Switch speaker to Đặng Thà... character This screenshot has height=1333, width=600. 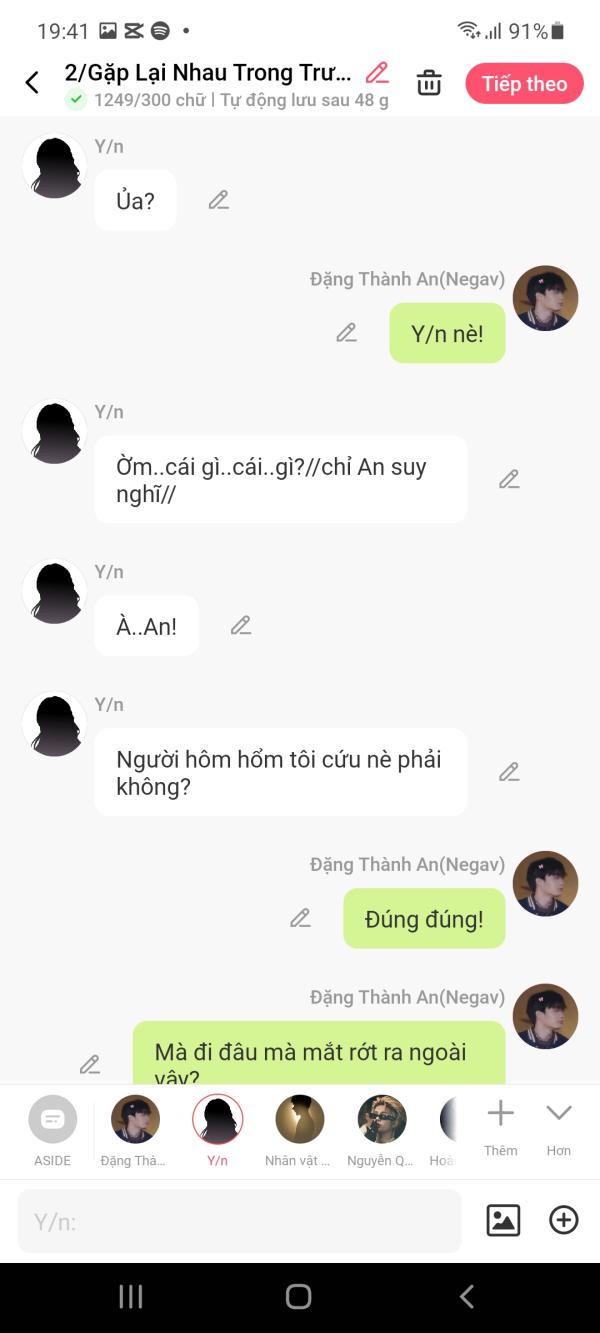[134, 1131]
